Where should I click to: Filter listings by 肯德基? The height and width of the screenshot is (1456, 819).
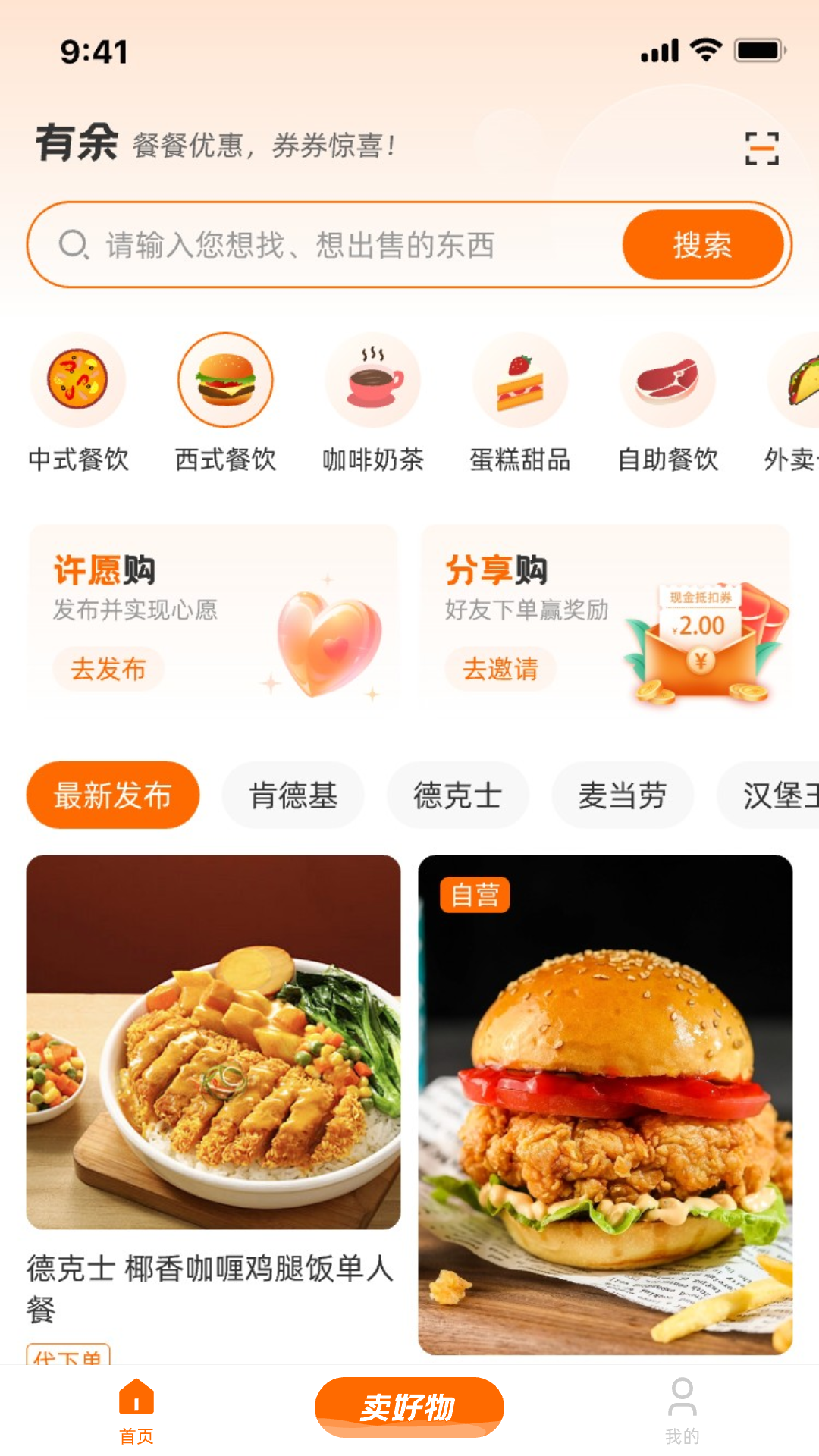click(x=293, y=795)
